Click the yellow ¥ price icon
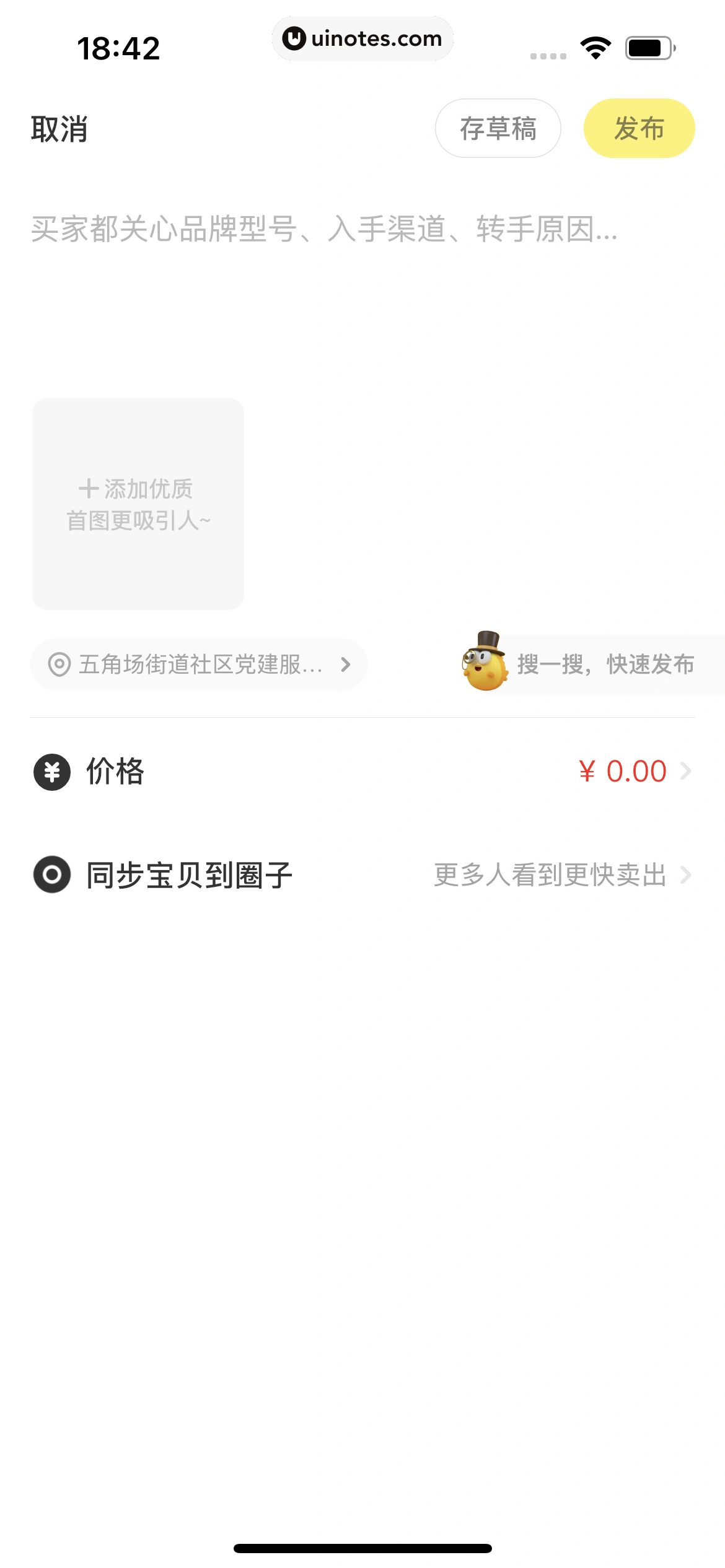 [x=53, y=770]
